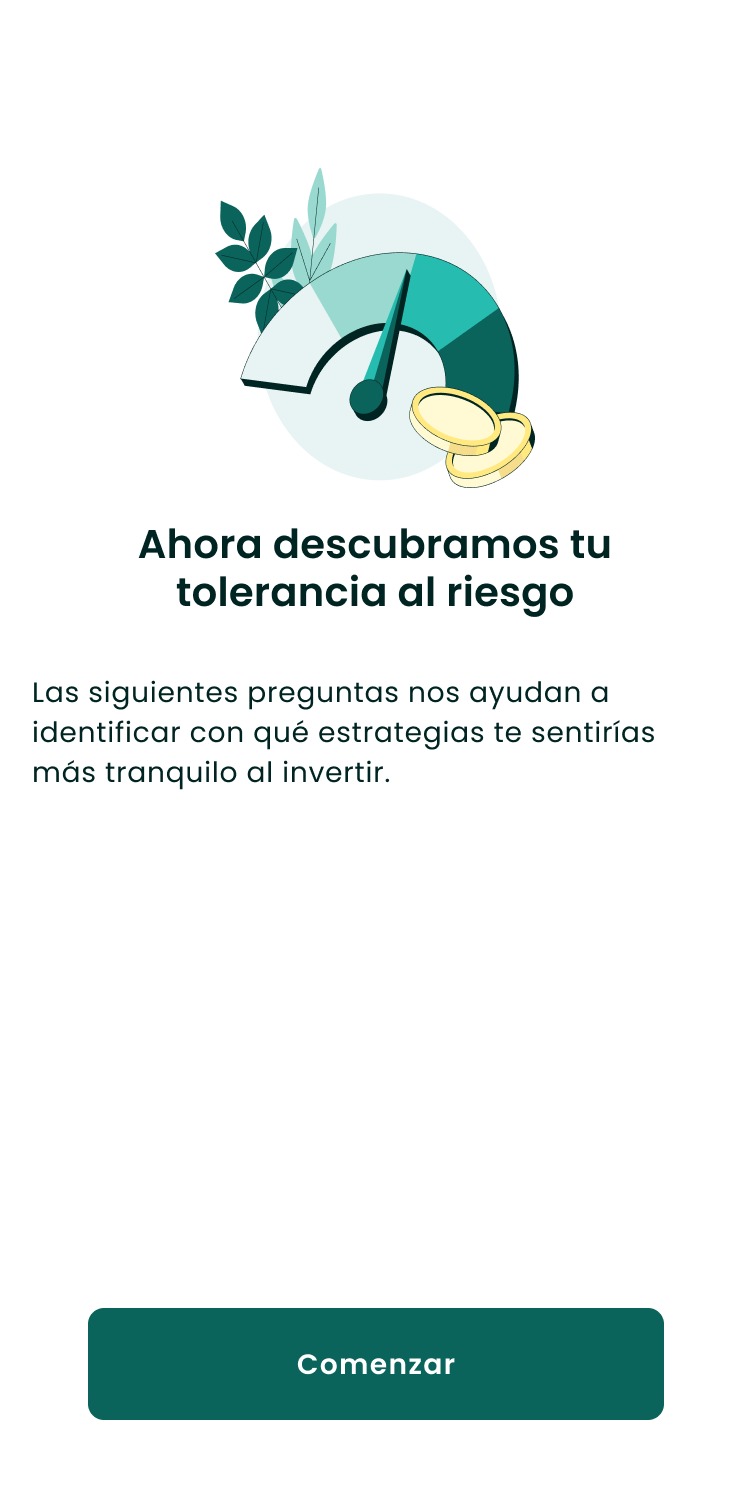This screenshot has width=750, height=1500.
Task: Tap the Comenzar button
Action: pyautogui.click(x=375, y=1363)
